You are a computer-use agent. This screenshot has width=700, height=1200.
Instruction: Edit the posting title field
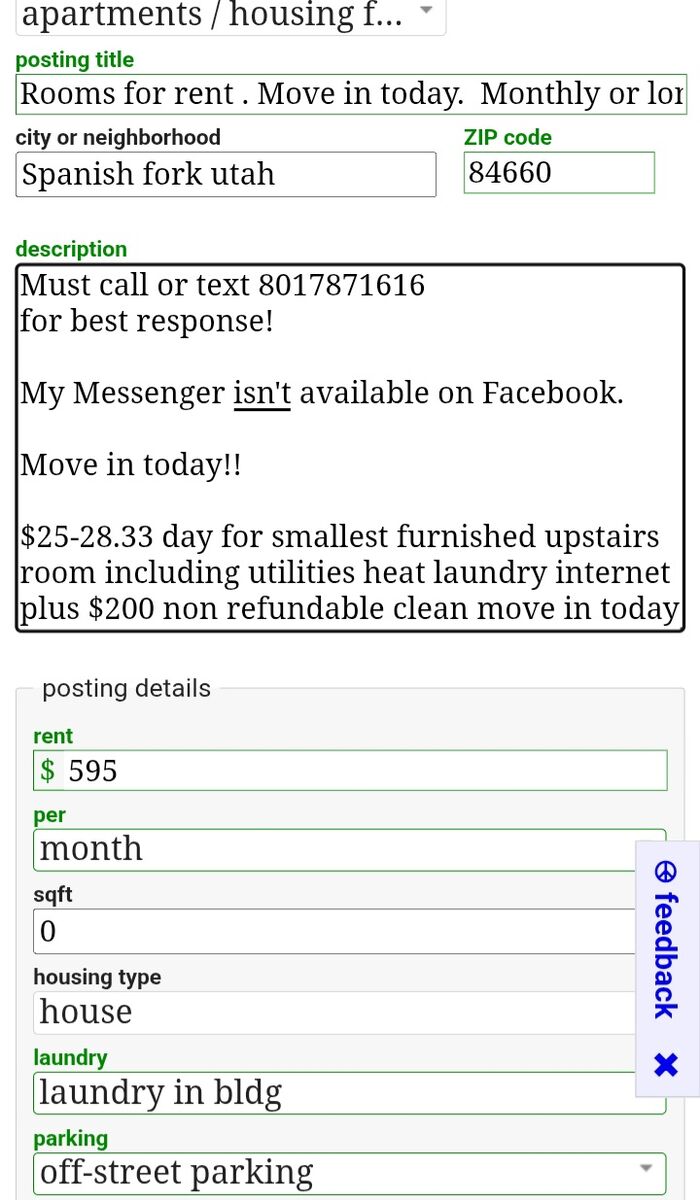350,95
